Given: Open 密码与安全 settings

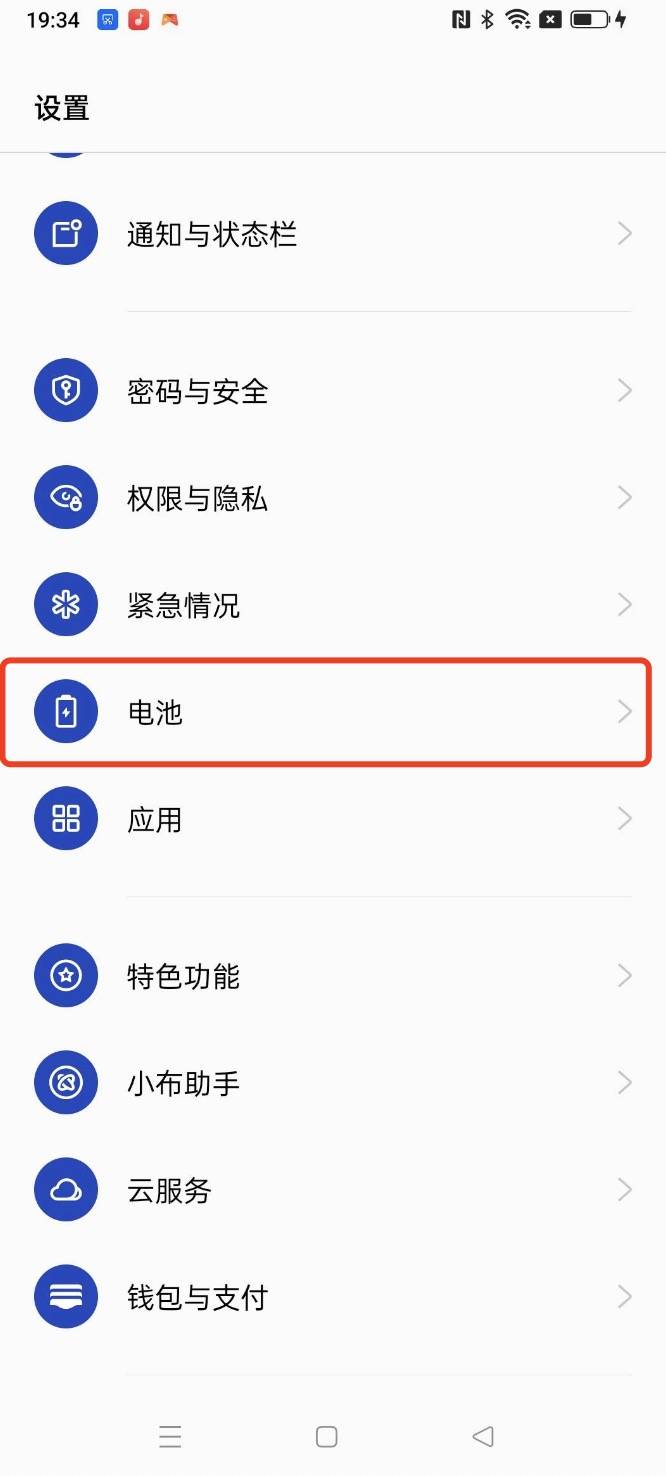Looking at the screenshot, I should tap(333, 391).
